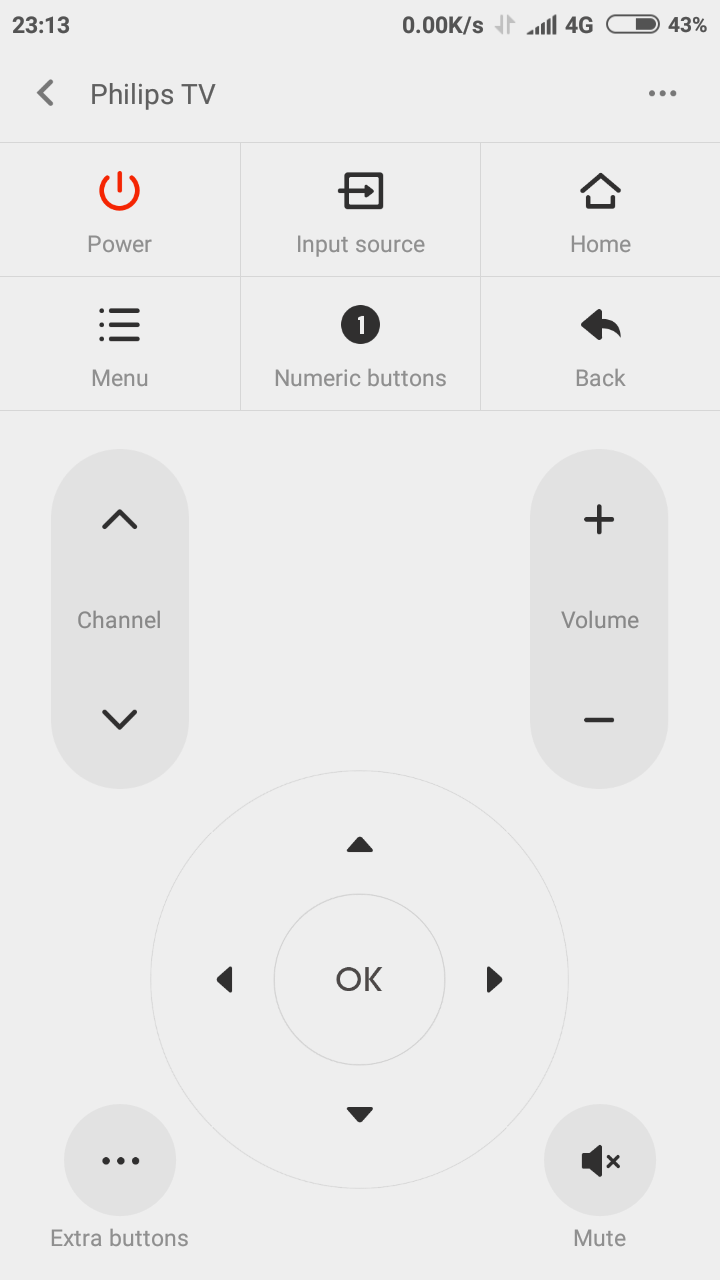Go to next channel up
This screenshot has height=1280, width=720.
120,519
